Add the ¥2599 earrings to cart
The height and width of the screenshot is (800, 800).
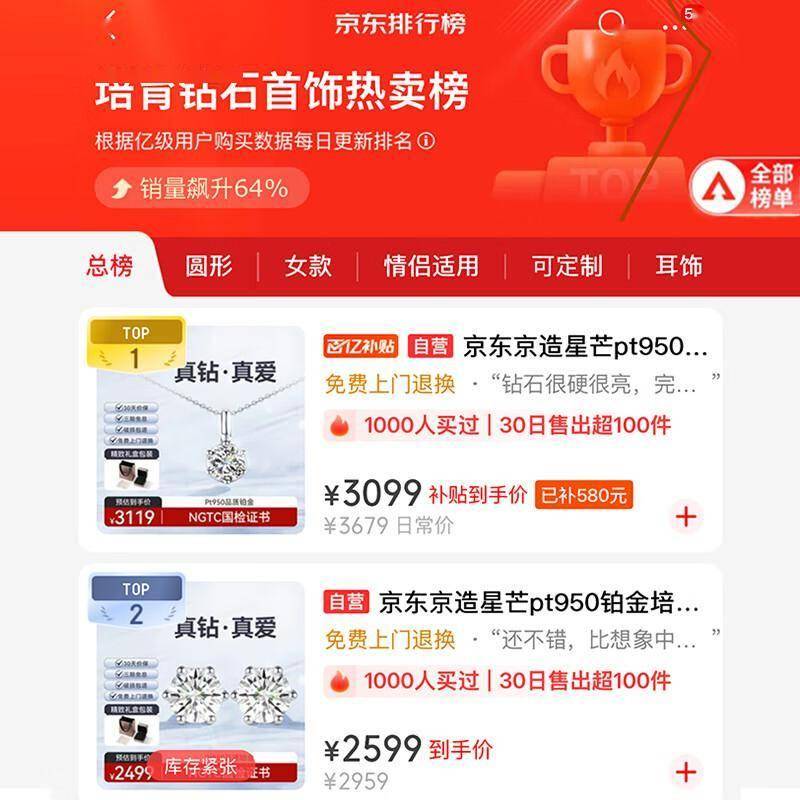pos(686,771)
